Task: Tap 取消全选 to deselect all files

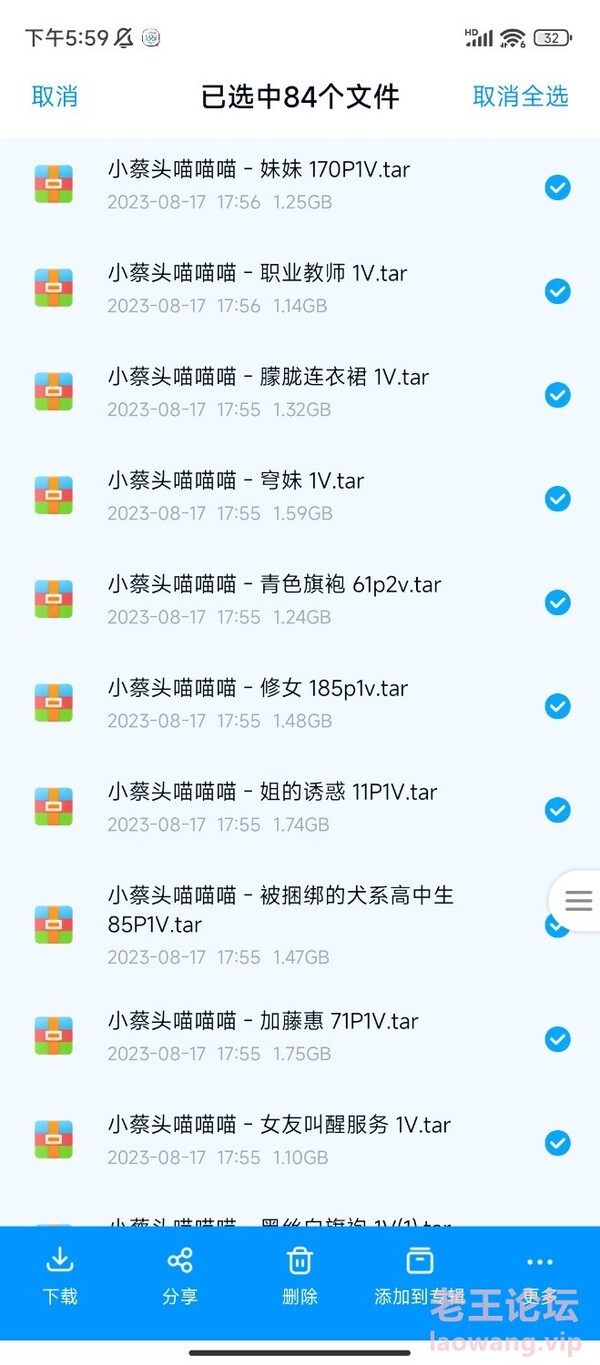Action: (x=520, y=96)
